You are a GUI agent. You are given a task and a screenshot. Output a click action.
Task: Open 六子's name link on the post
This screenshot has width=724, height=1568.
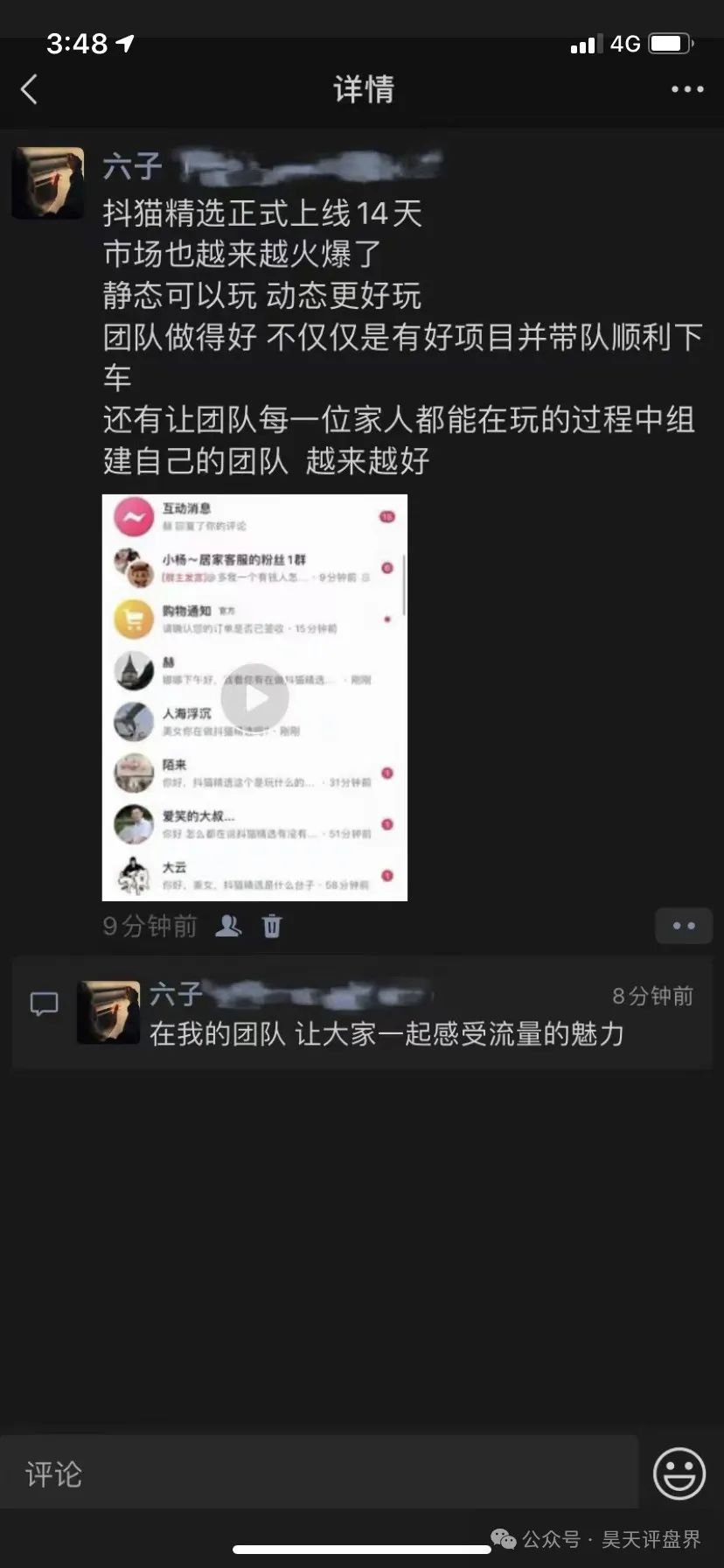133,165
